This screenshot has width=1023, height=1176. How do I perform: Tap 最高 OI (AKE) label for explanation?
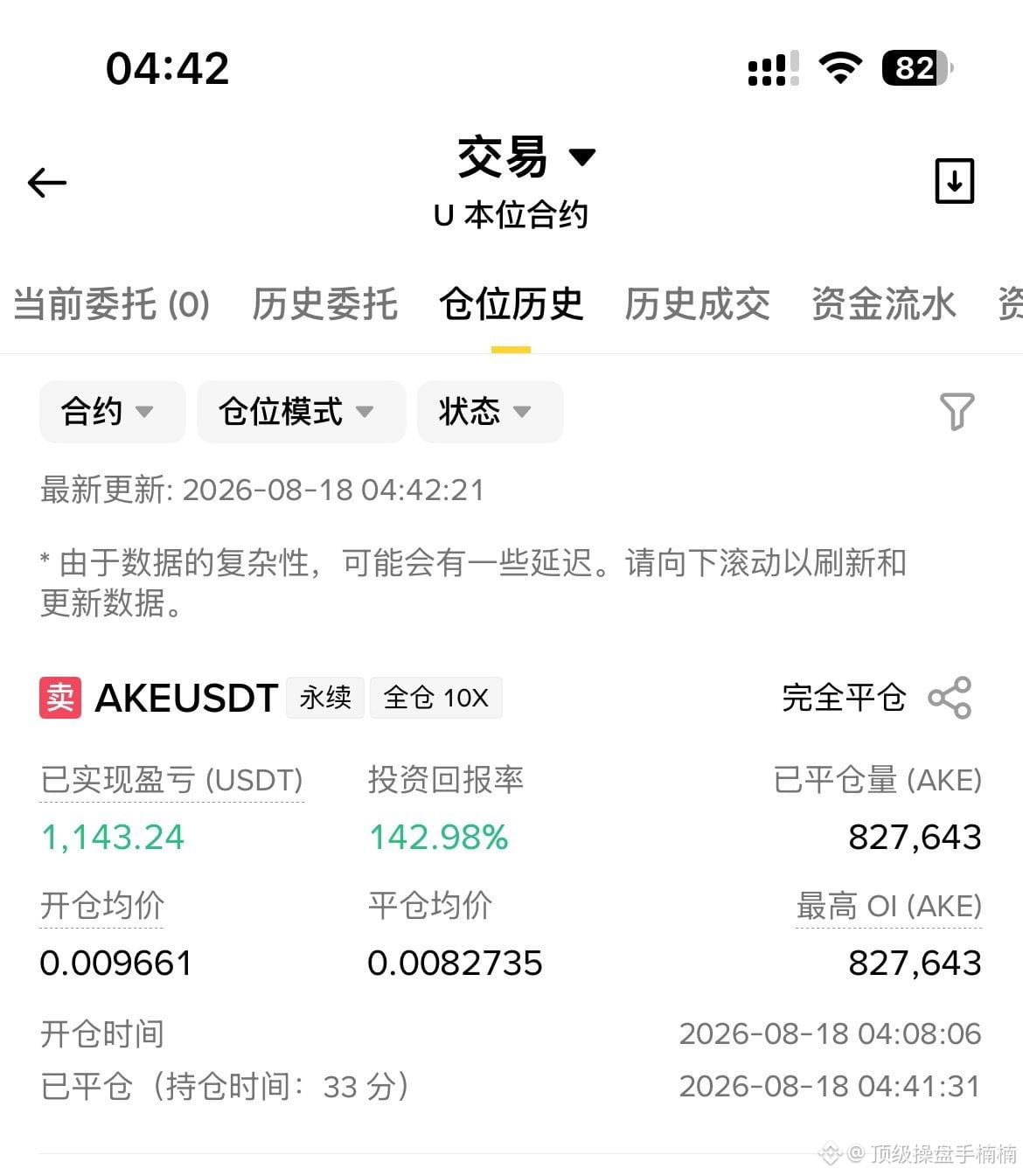[x=888, y=906]
